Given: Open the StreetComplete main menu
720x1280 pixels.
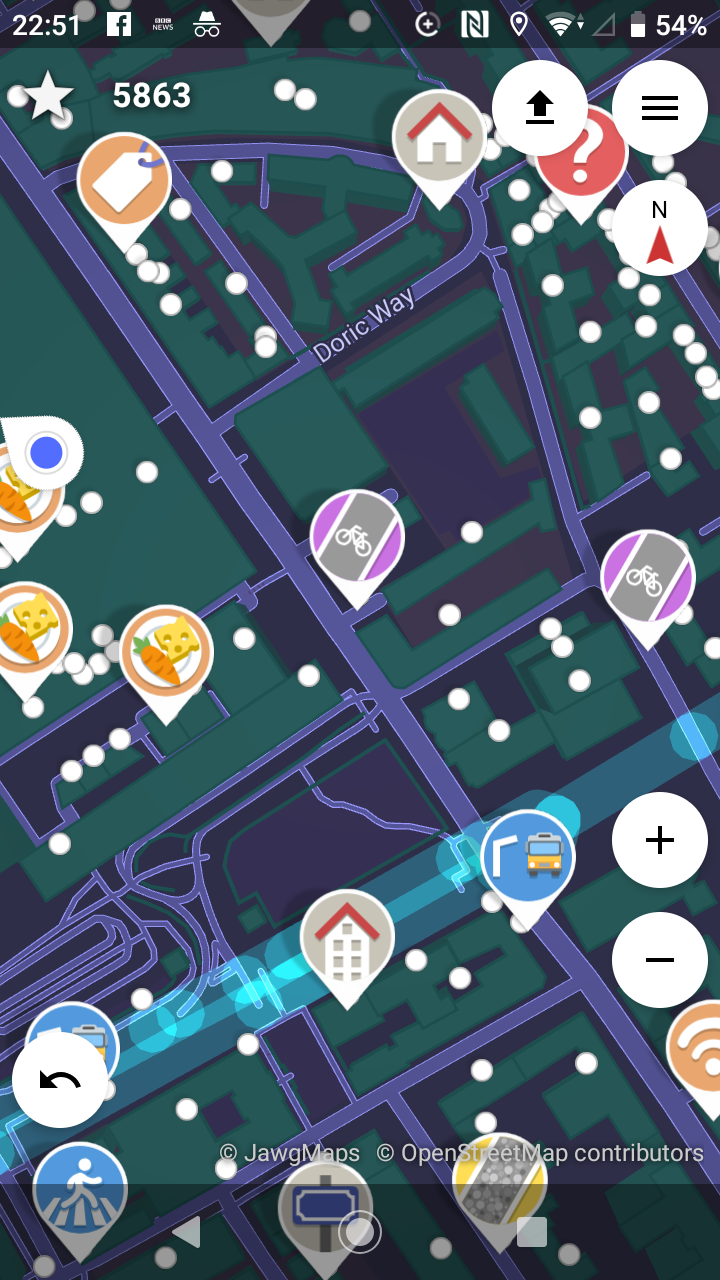Looking at the screenshot, I should (660, 107).
